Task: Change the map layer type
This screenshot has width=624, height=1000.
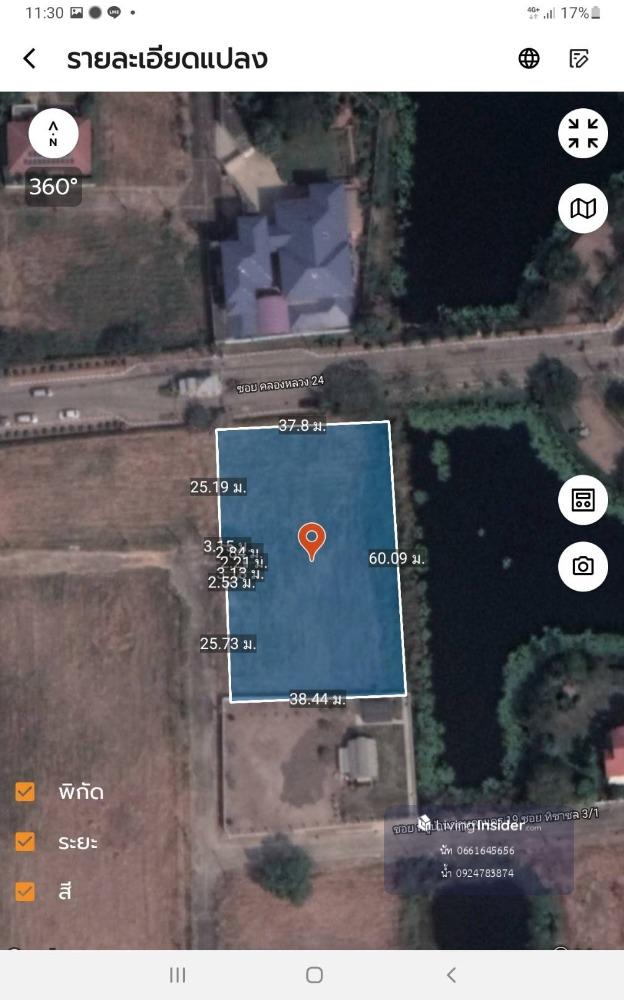Action: pos(582,208)
